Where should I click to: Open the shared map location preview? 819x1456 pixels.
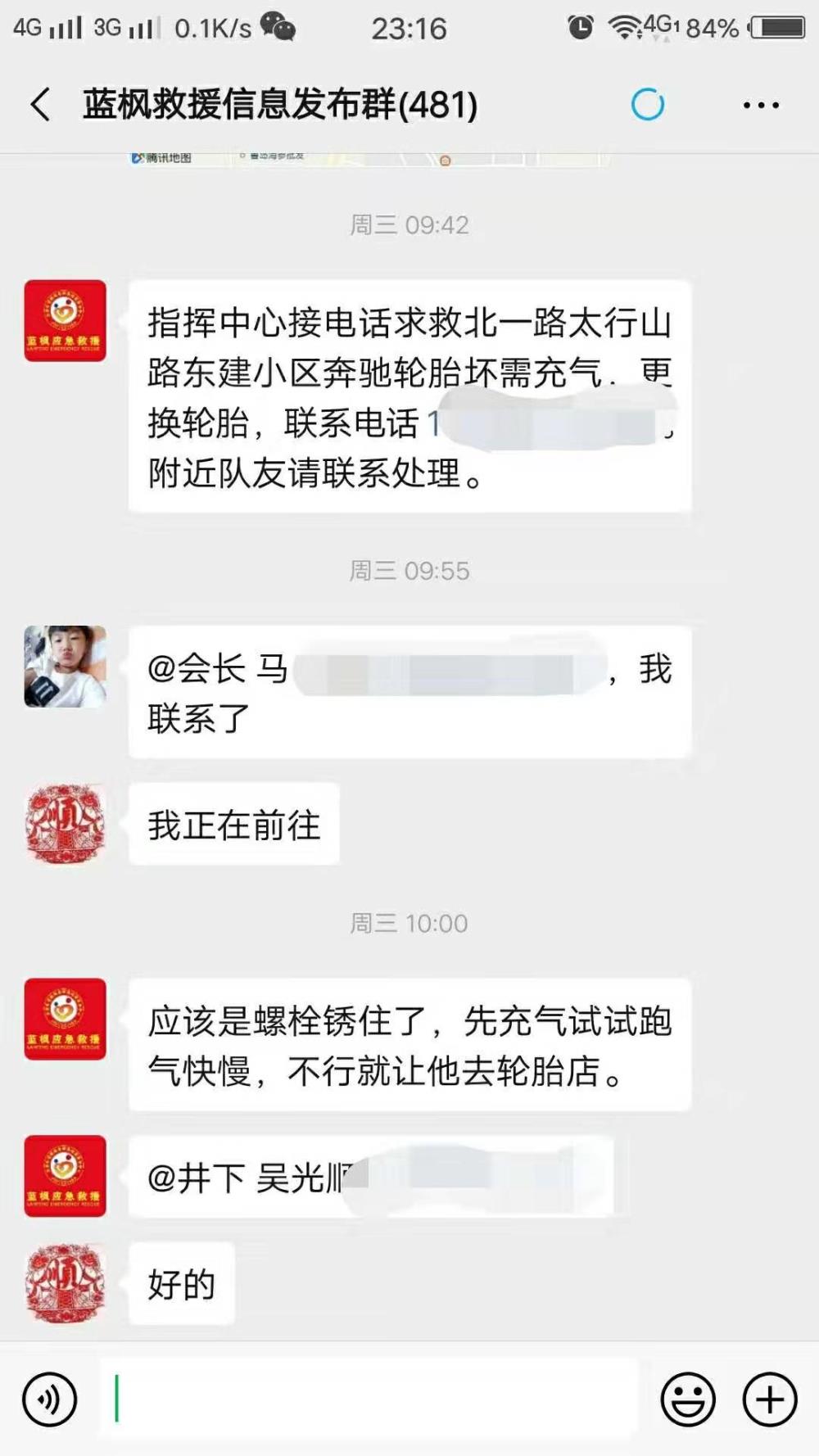[369, 159]
